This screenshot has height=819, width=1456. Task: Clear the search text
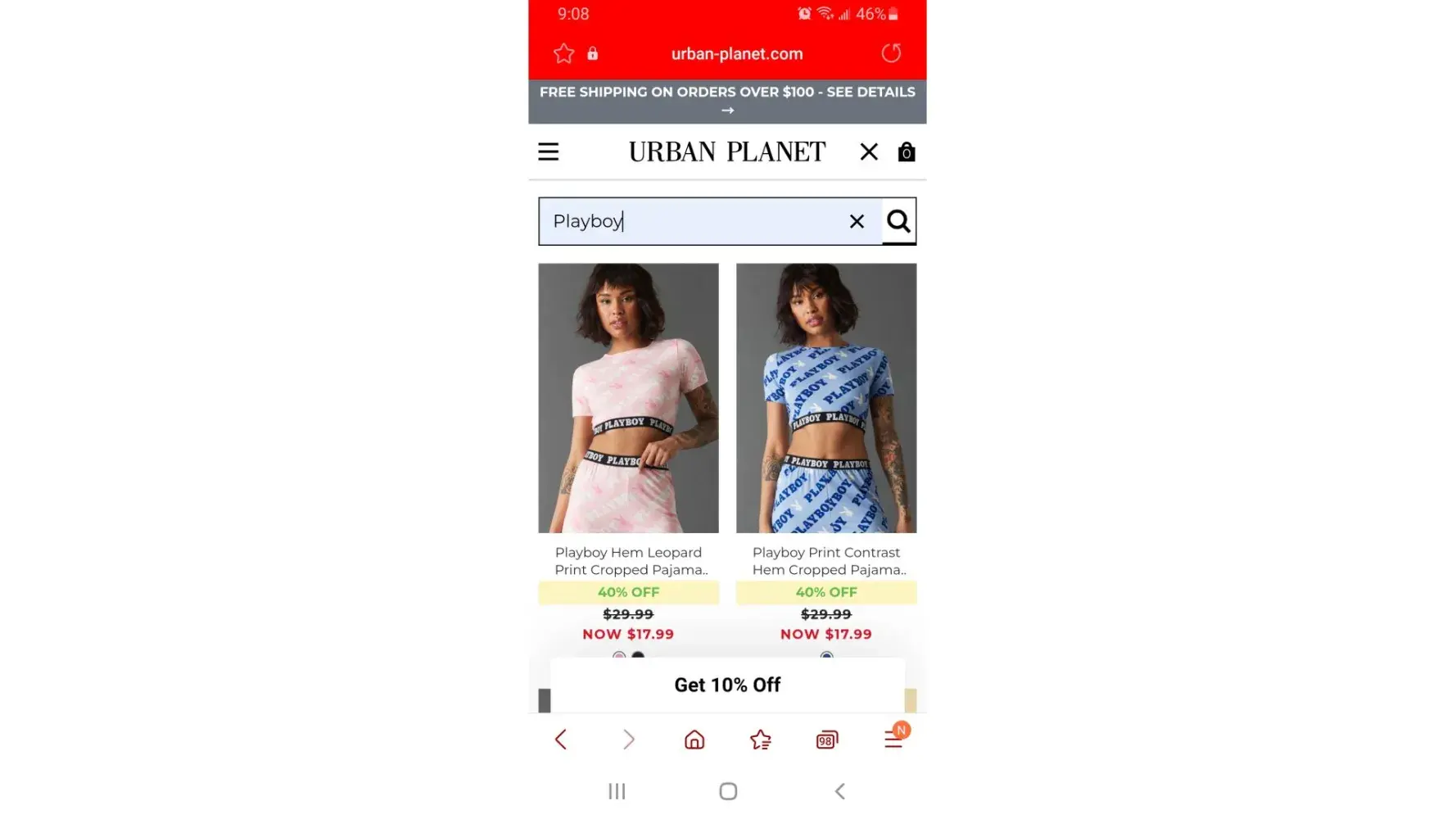857,221
